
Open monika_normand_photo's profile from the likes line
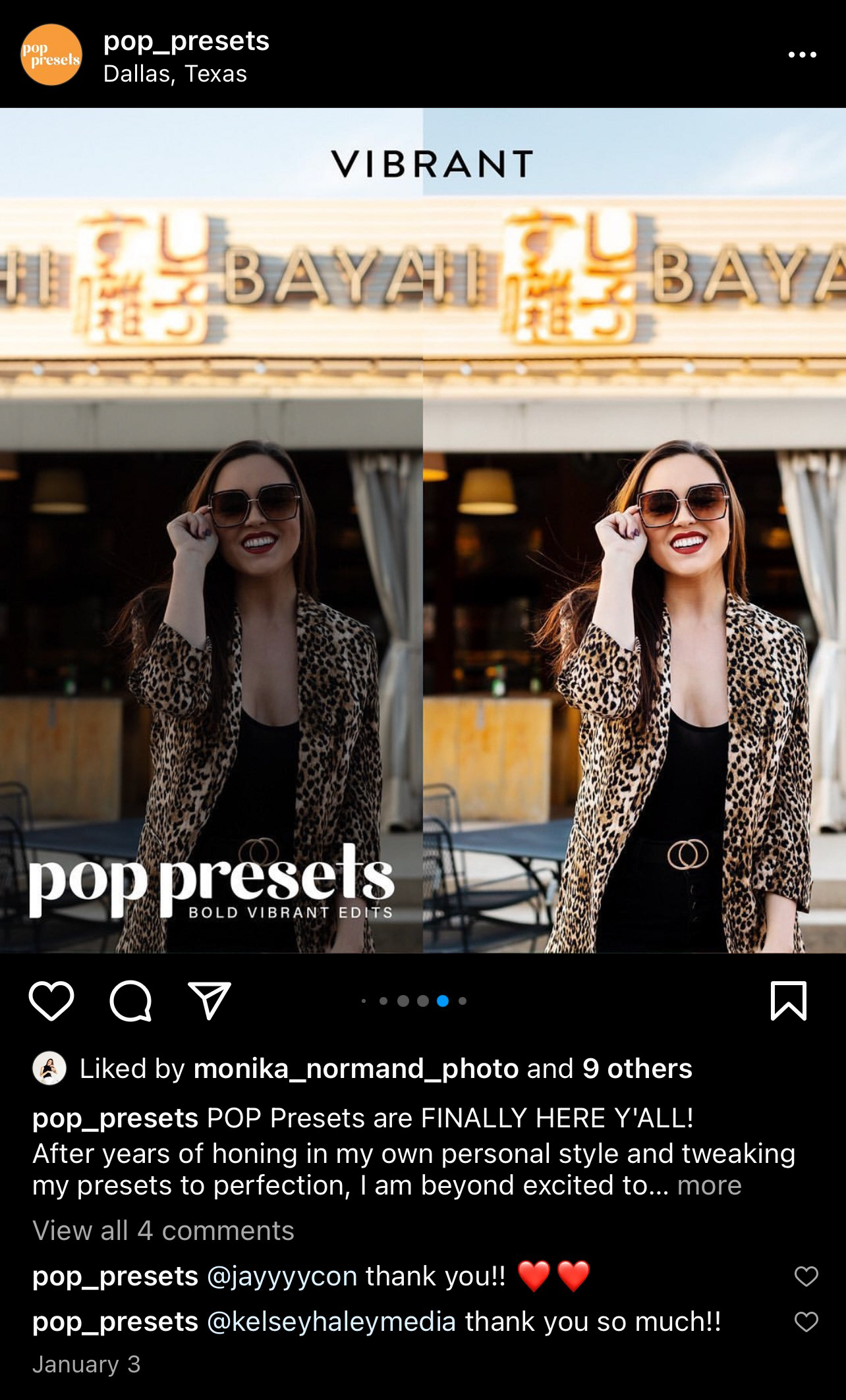[356, 1068]
